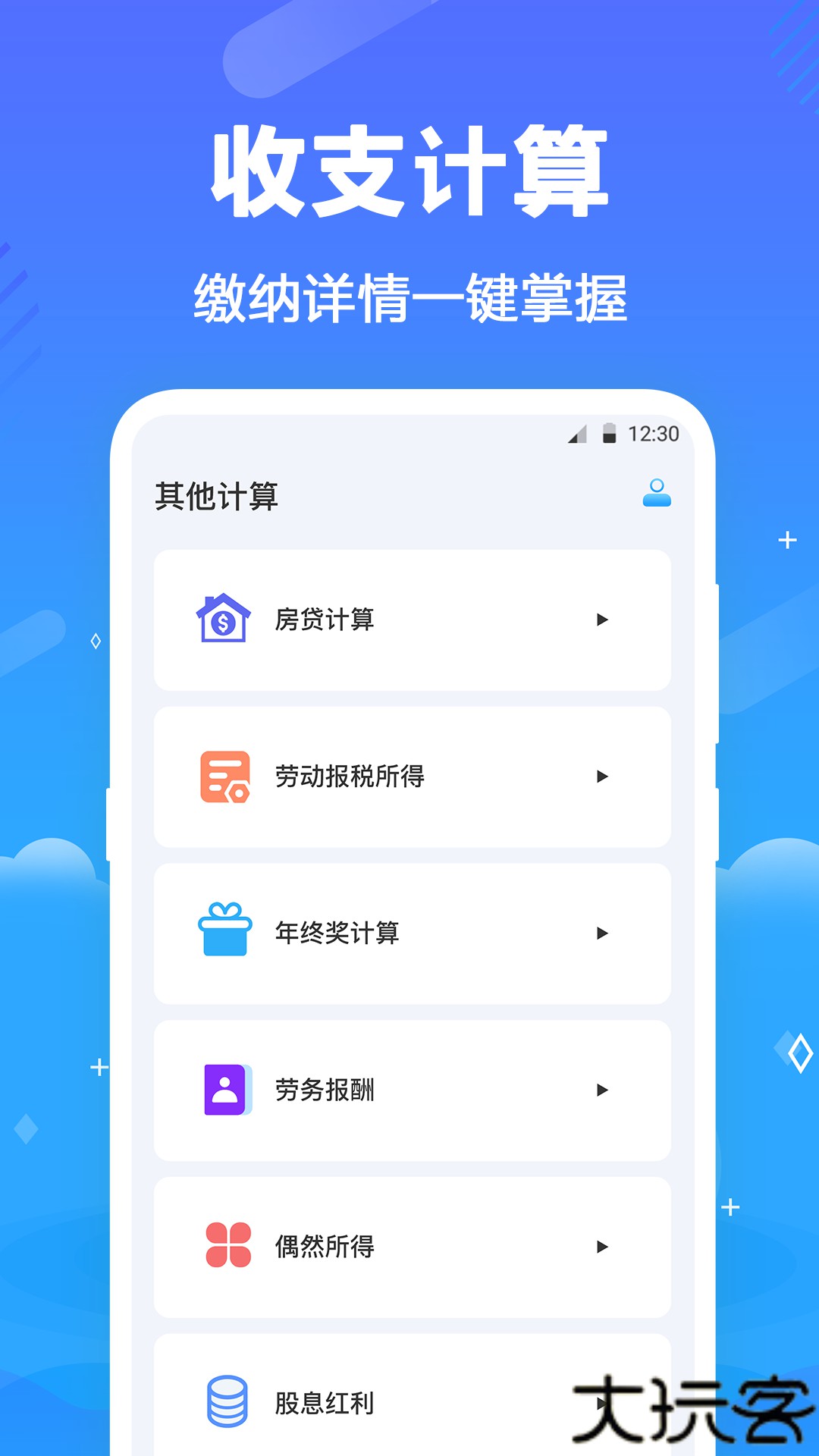
Task: Expand the 房贷计算 row arrow
Action: 602,620
